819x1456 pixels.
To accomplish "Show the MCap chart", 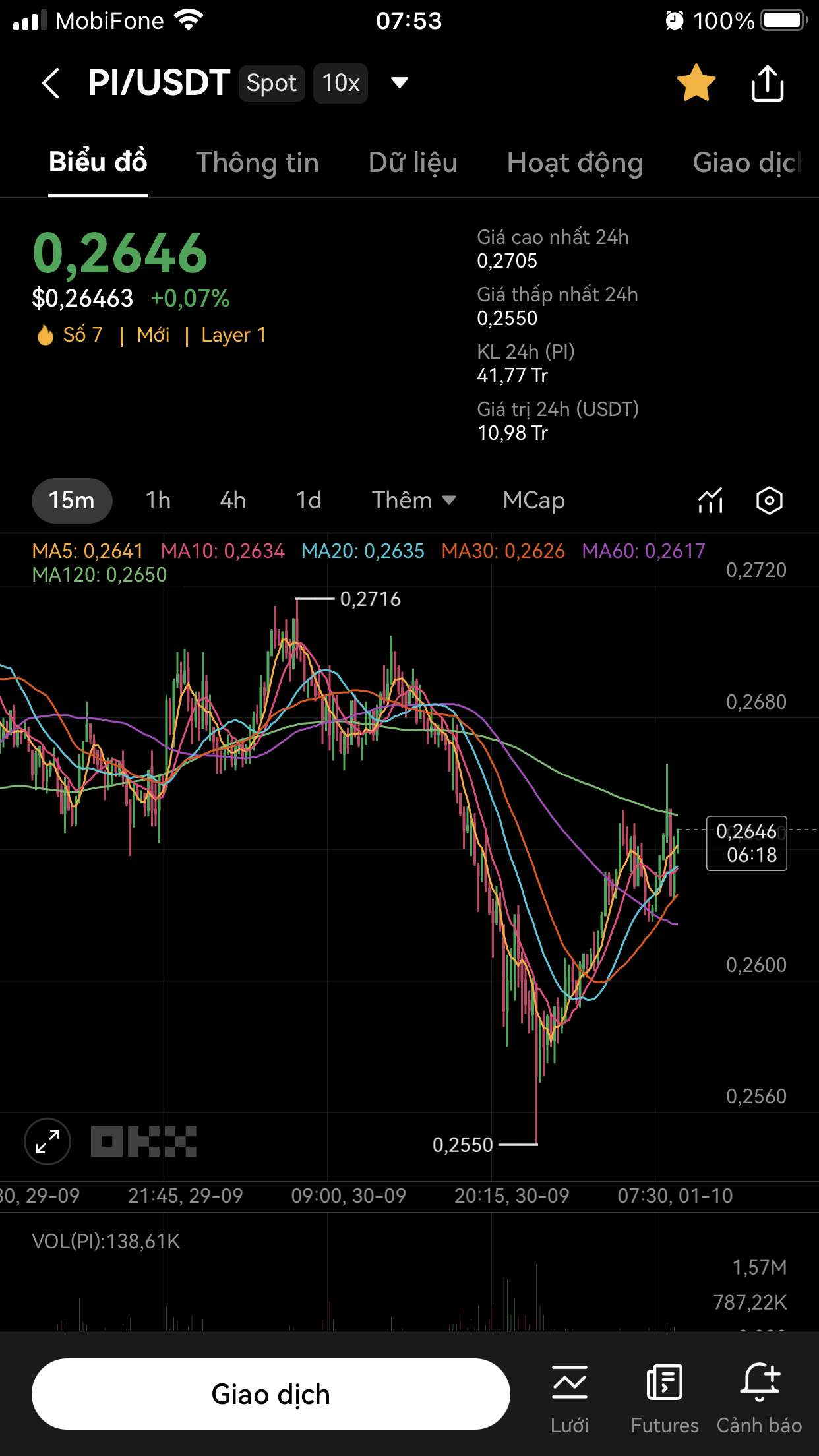I will pyautogui.click(x=533, y=501).
